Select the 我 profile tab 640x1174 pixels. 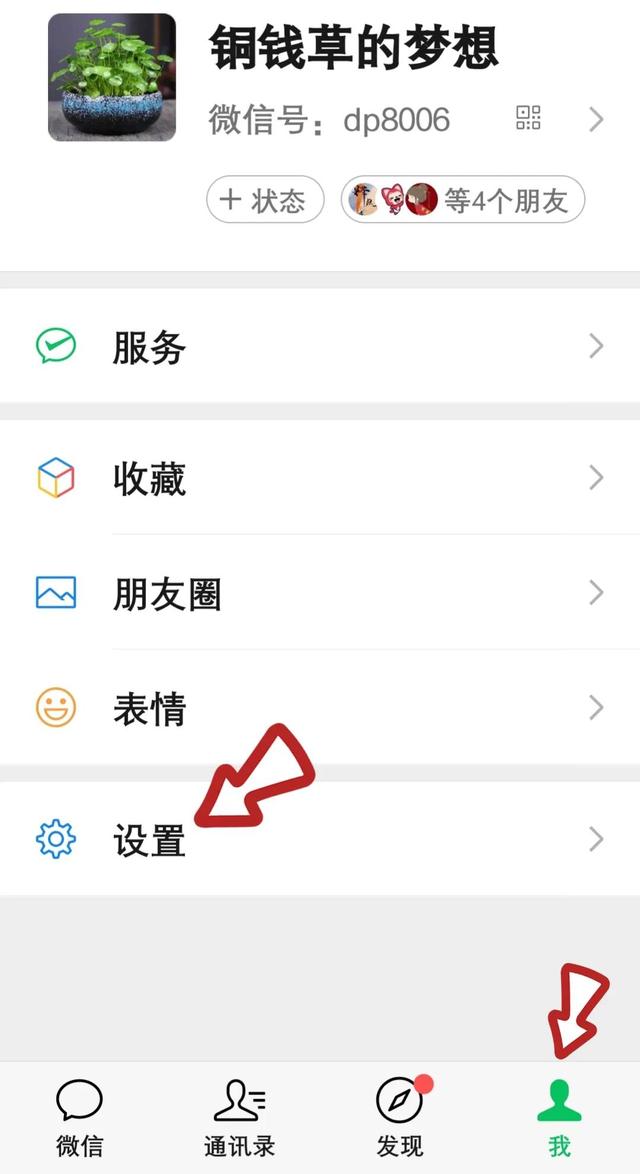tap(559, 1117)
